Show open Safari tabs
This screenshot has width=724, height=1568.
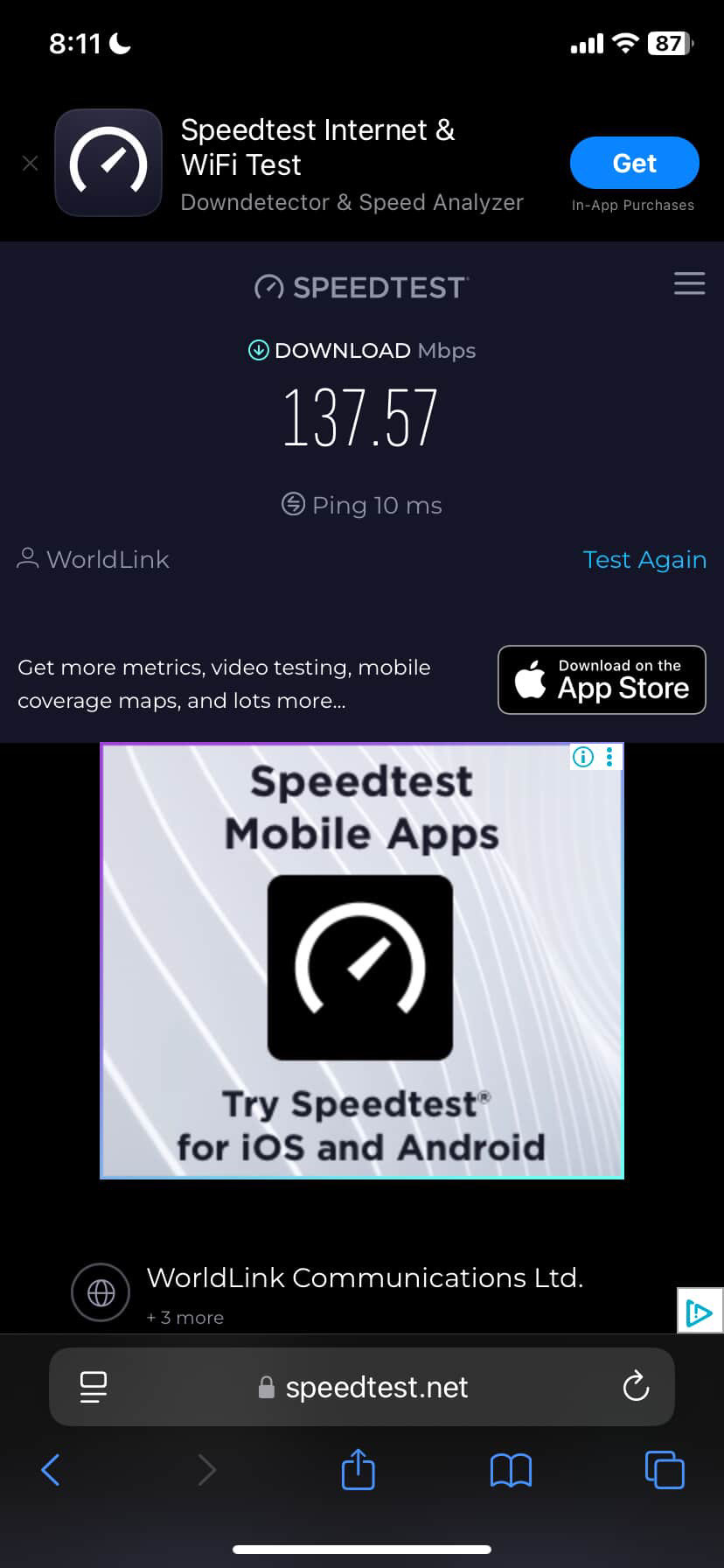coord(665,1470)
